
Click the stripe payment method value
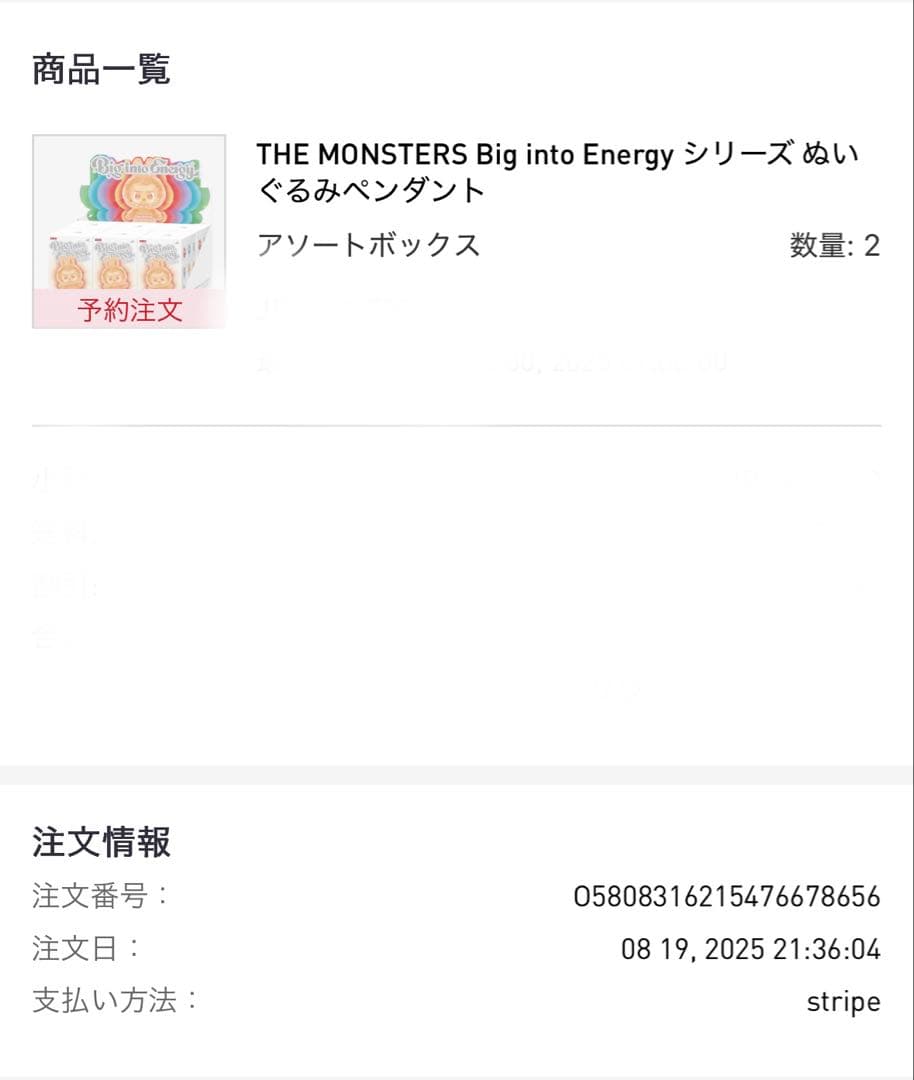point(844,1001)
